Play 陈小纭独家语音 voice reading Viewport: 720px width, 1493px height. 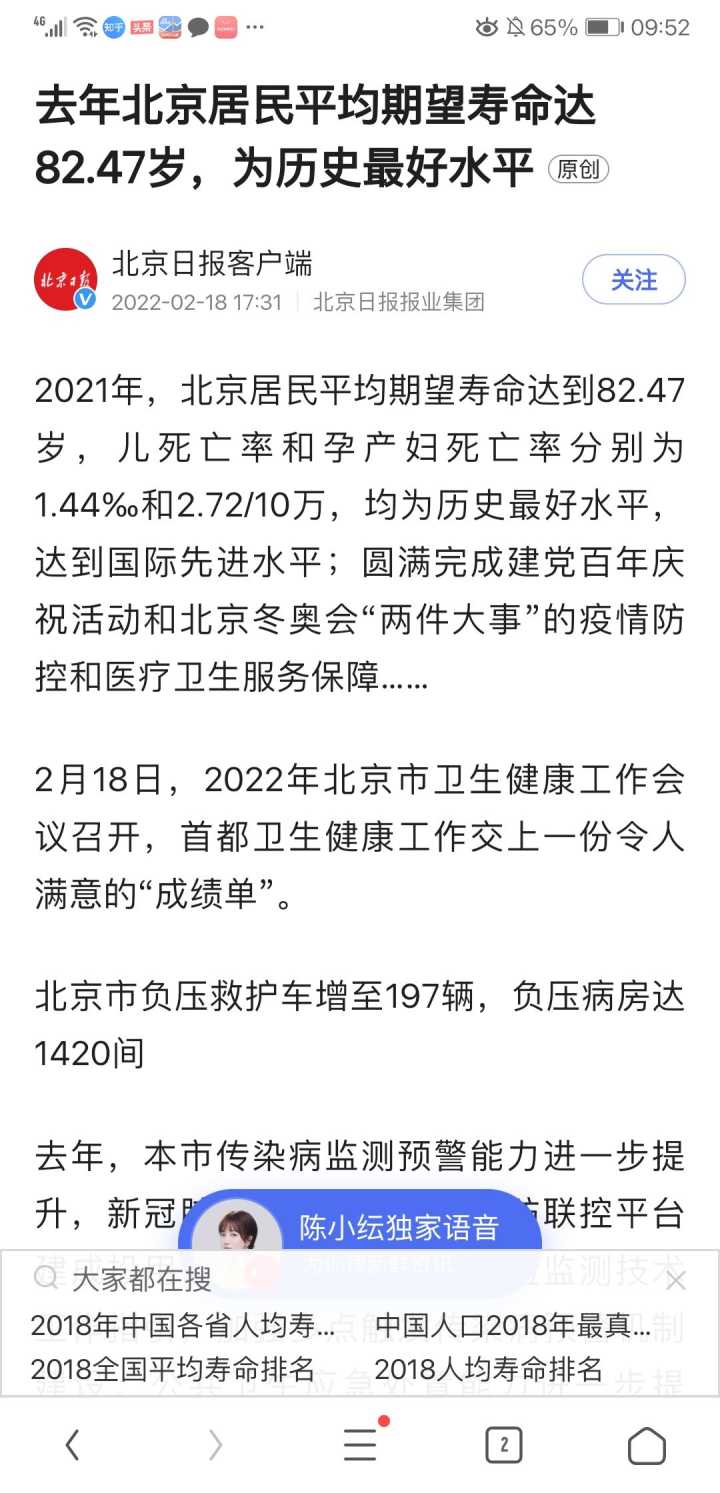click(x=360, y=1228)
